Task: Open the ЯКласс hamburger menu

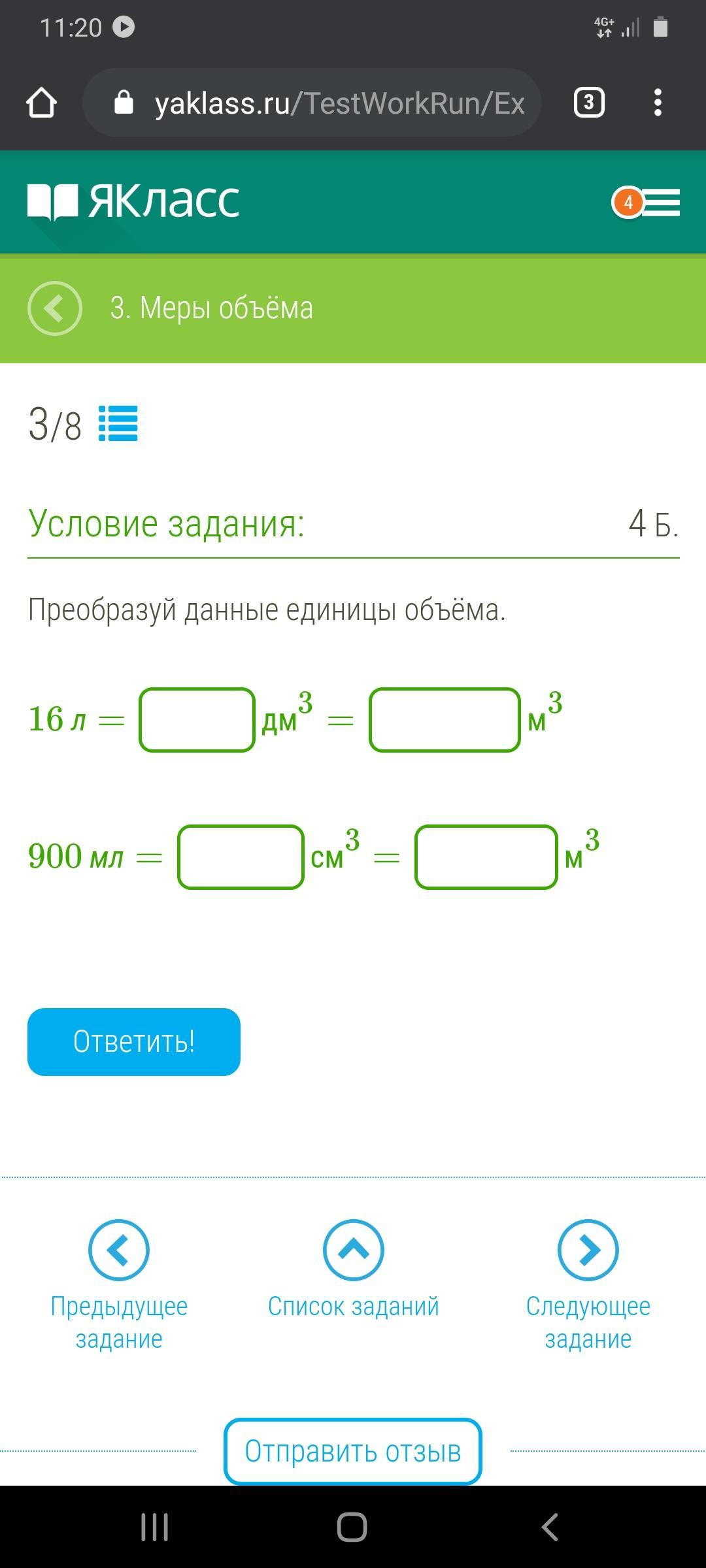Action: [660, 203]
